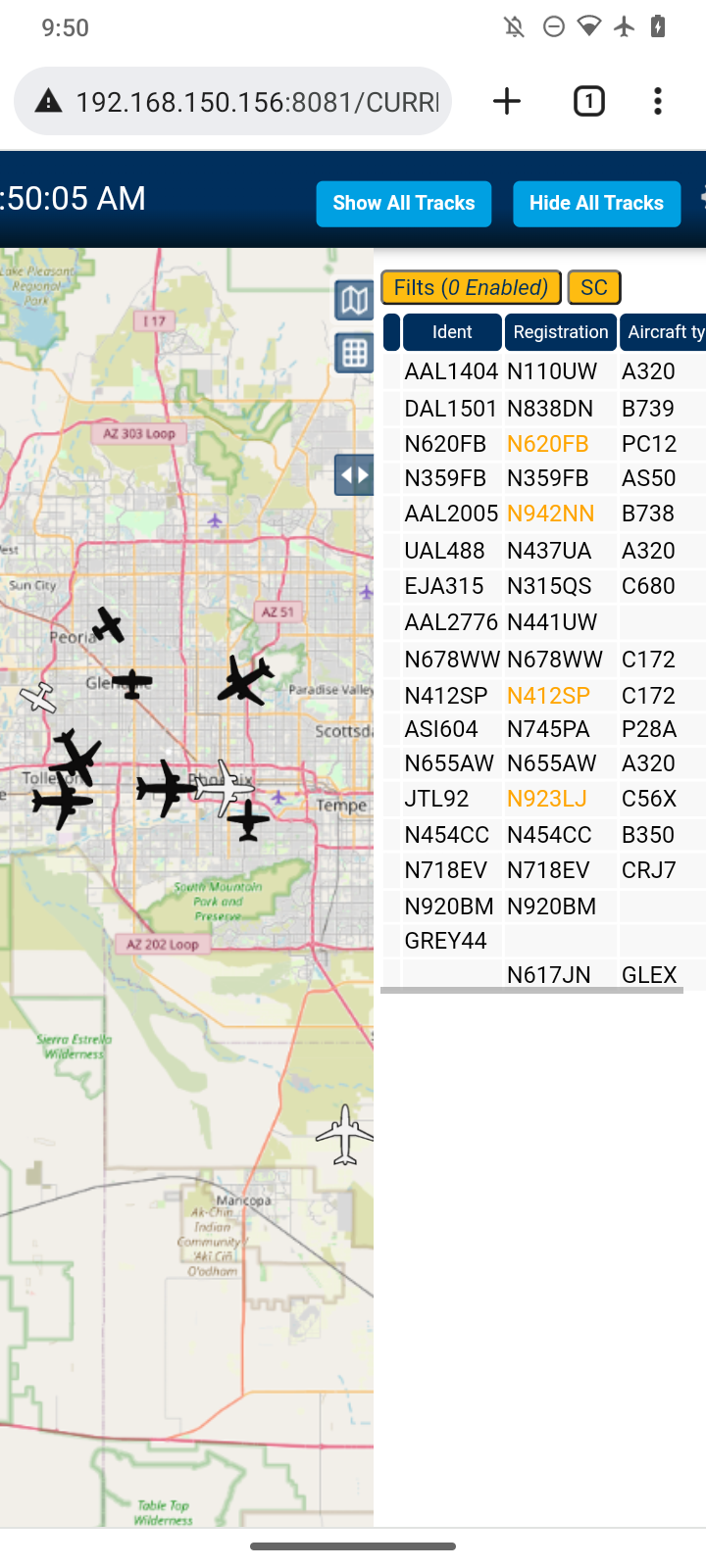
Task: Open the N942NN registration link
Action: 551,514
